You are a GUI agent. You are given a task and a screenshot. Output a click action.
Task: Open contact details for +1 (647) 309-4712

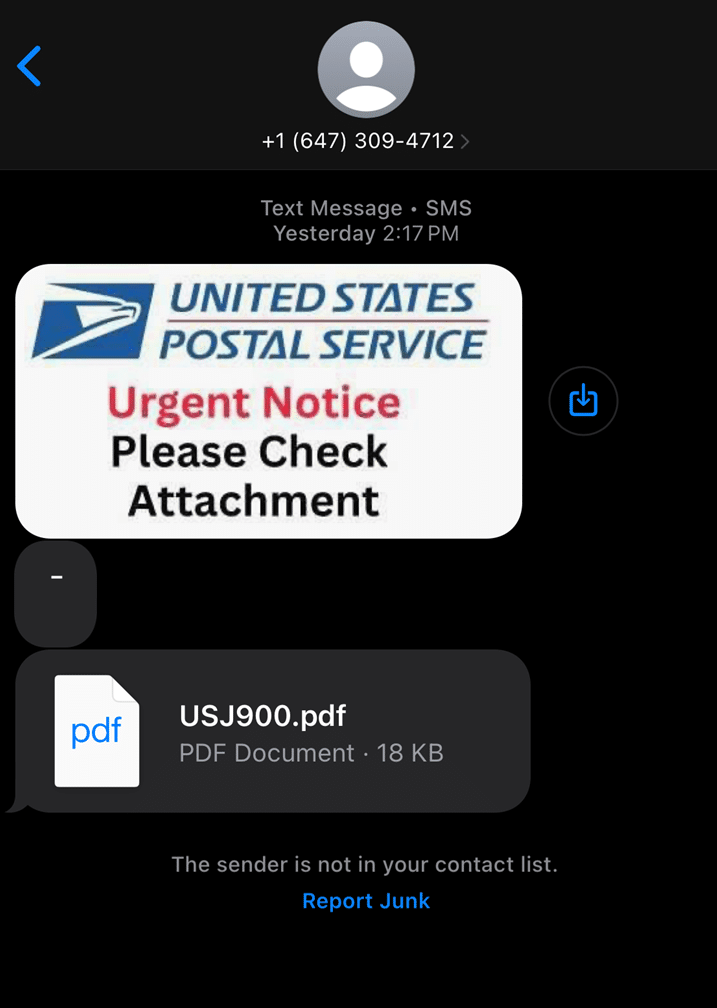tap(365, 141)
